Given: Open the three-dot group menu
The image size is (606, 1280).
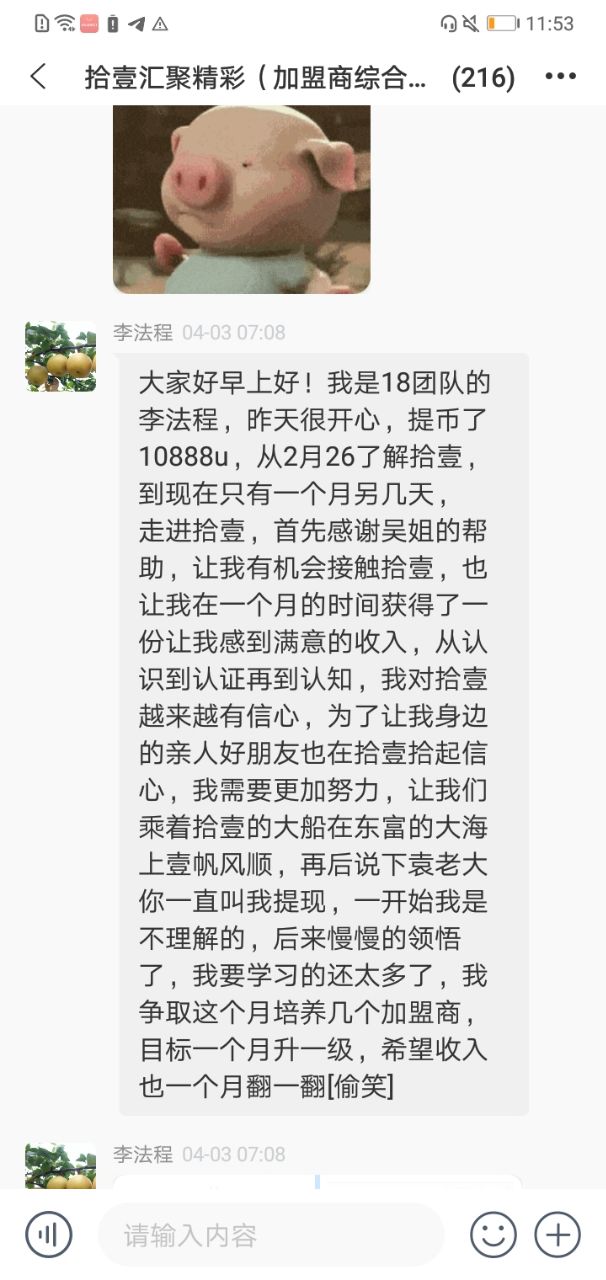Looking at the screenshot, I should tap(561, 77).
